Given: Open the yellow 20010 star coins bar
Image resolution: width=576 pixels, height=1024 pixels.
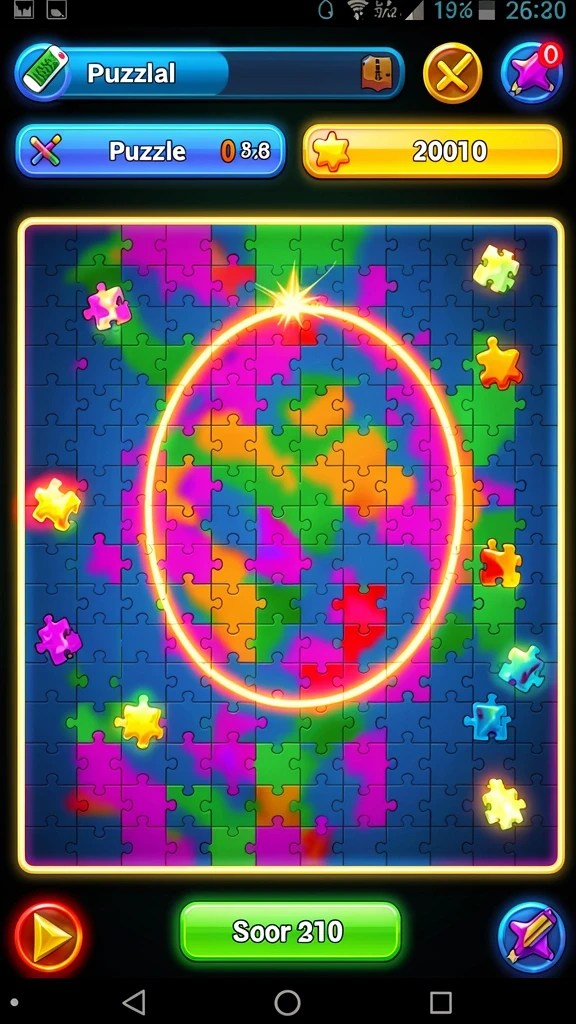Looking at the screenshot, I should pyautogui.click(x=432, y=151).
